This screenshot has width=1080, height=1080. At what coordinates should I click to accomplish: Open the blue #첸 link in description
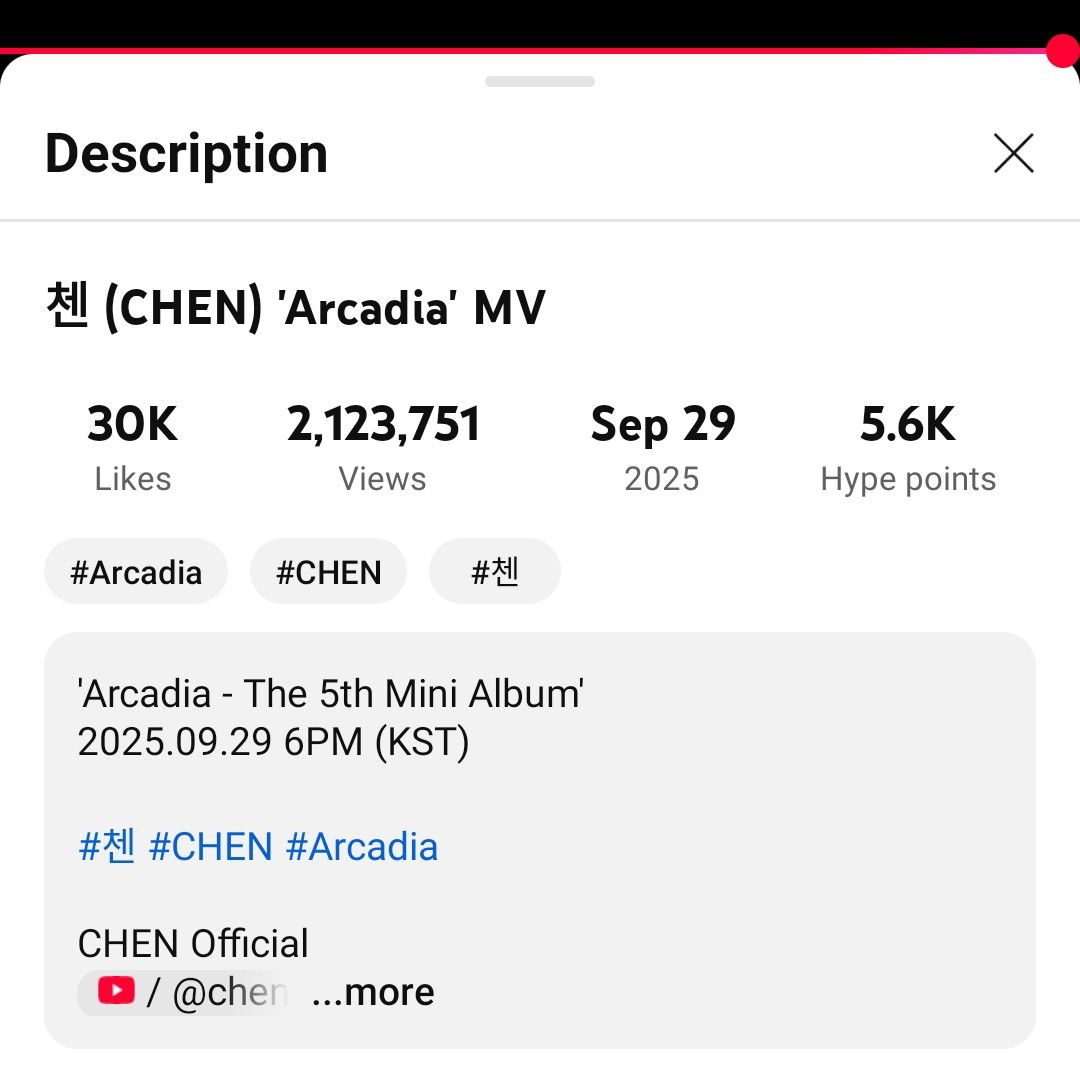tap(106, 847)
